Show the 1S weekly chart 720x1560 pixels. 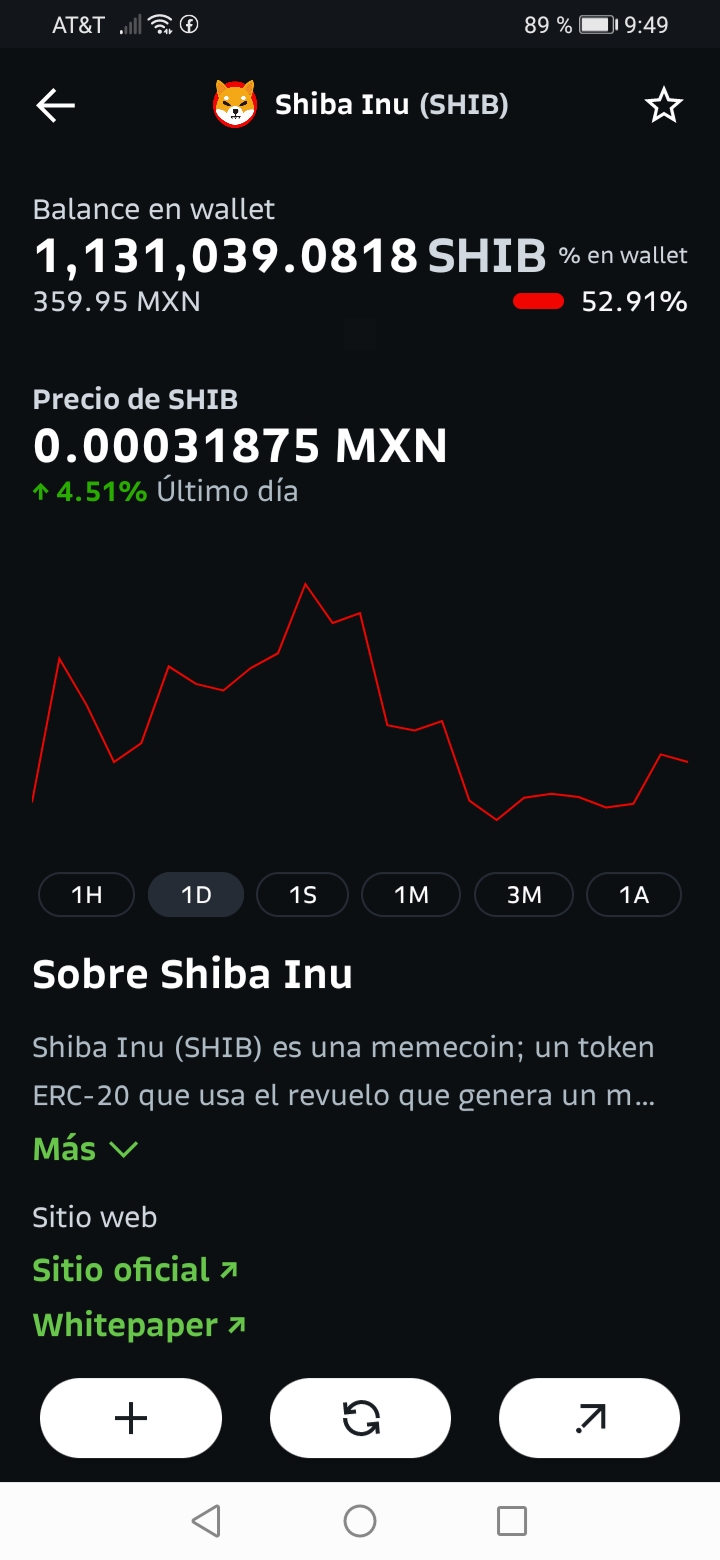point(303,895)
